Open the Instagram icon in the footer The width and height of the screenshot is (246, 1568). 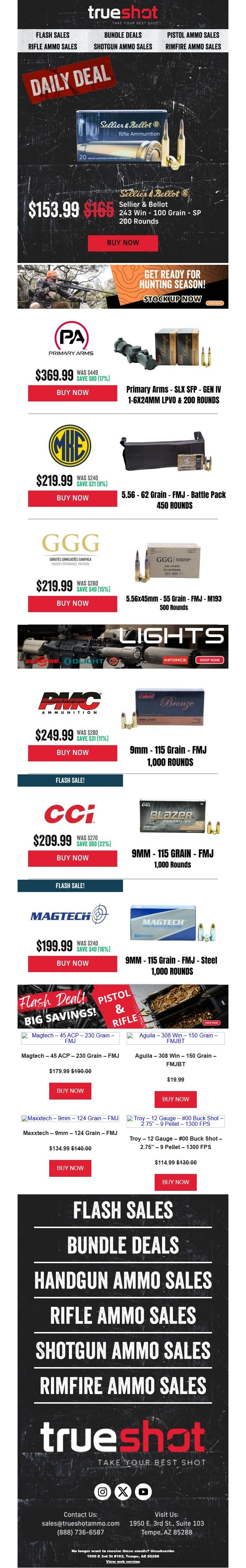(x=102, y=1491)
